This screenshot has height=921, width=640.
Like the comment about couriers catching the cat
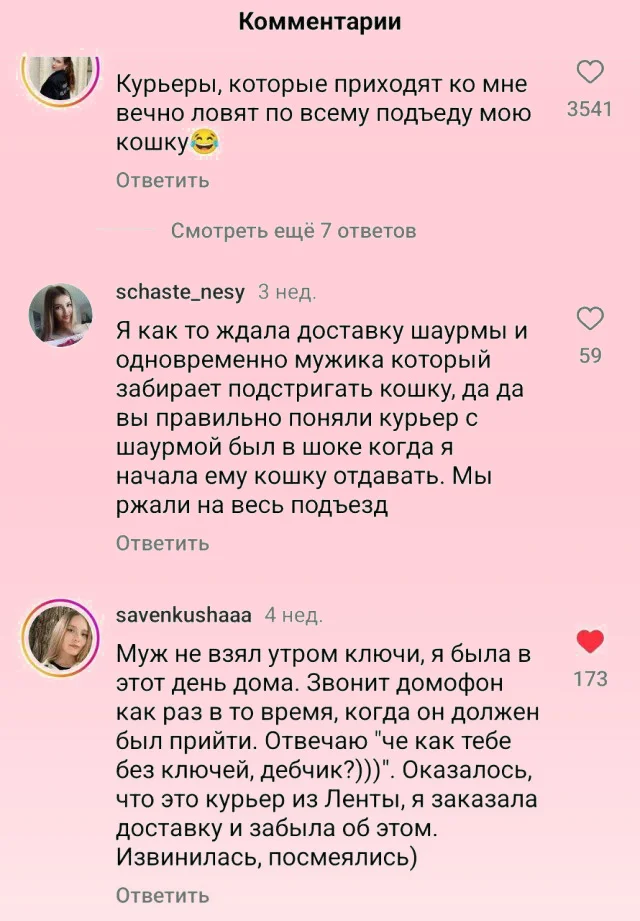click(590, 73)
